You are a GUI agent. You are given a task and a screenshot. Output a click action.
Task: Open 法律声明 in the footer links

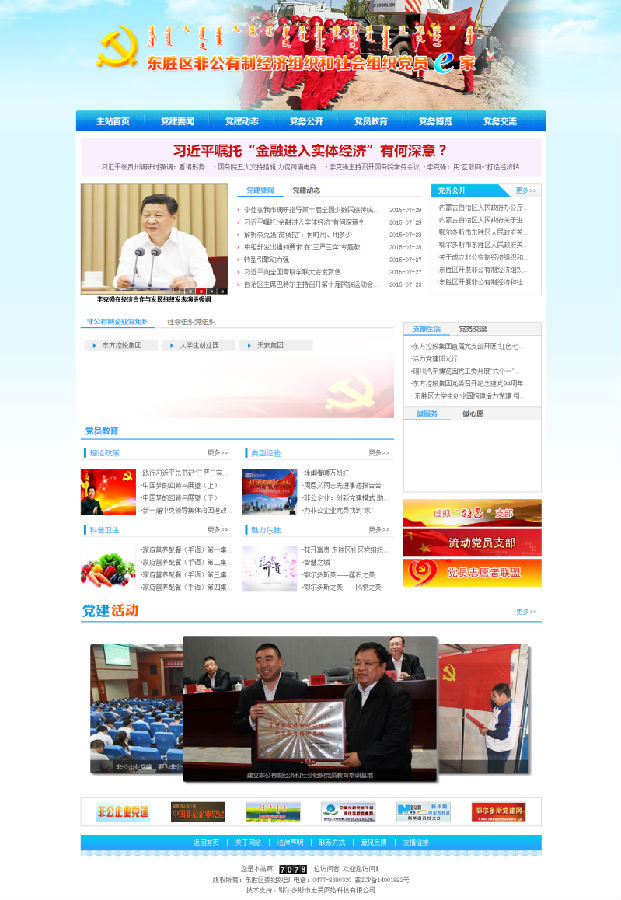click(290, 842)
